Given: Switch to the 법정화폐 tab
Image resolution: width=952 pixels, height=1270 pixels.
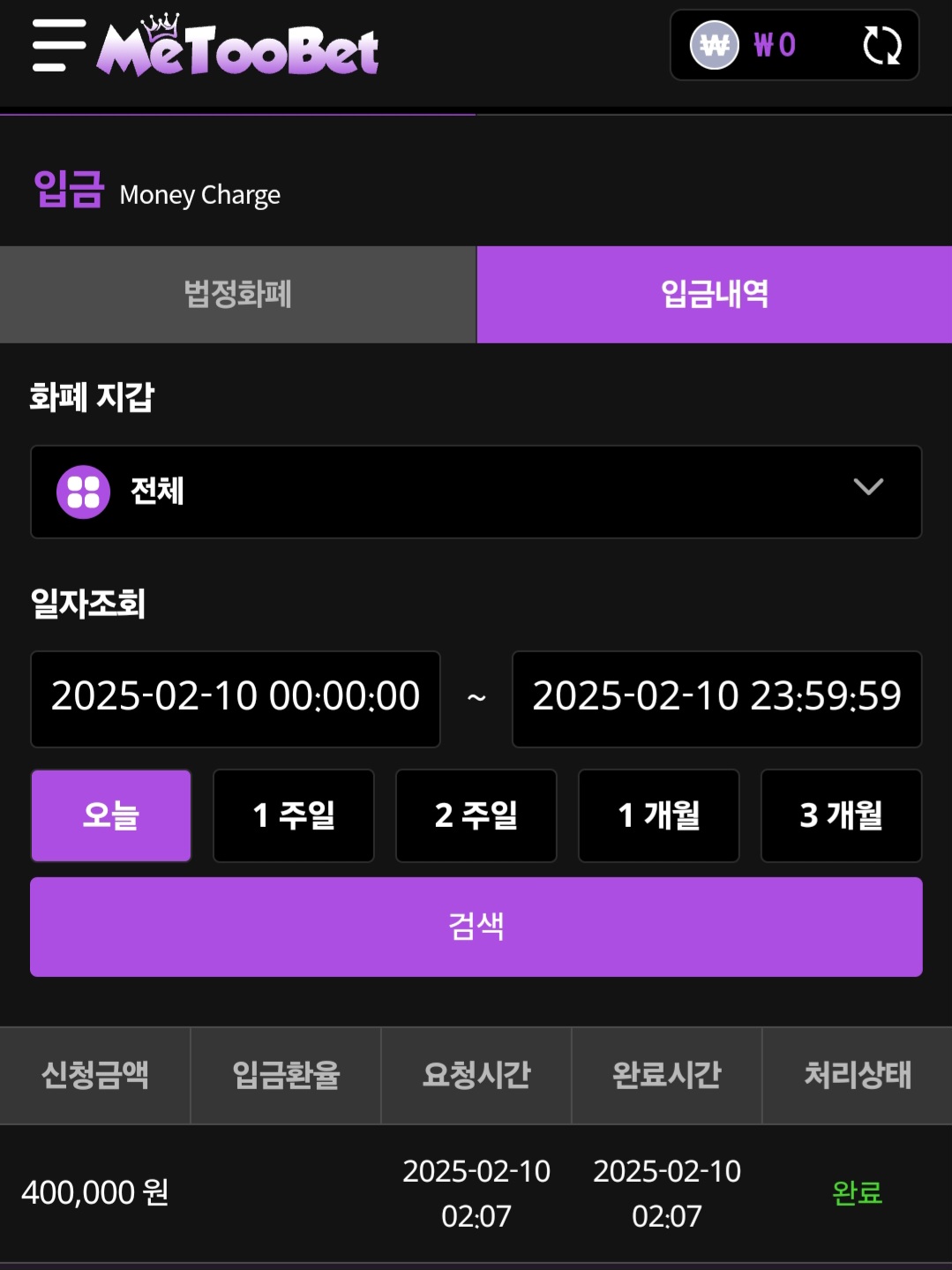Looking at the screenshot, I should [237, 294].
